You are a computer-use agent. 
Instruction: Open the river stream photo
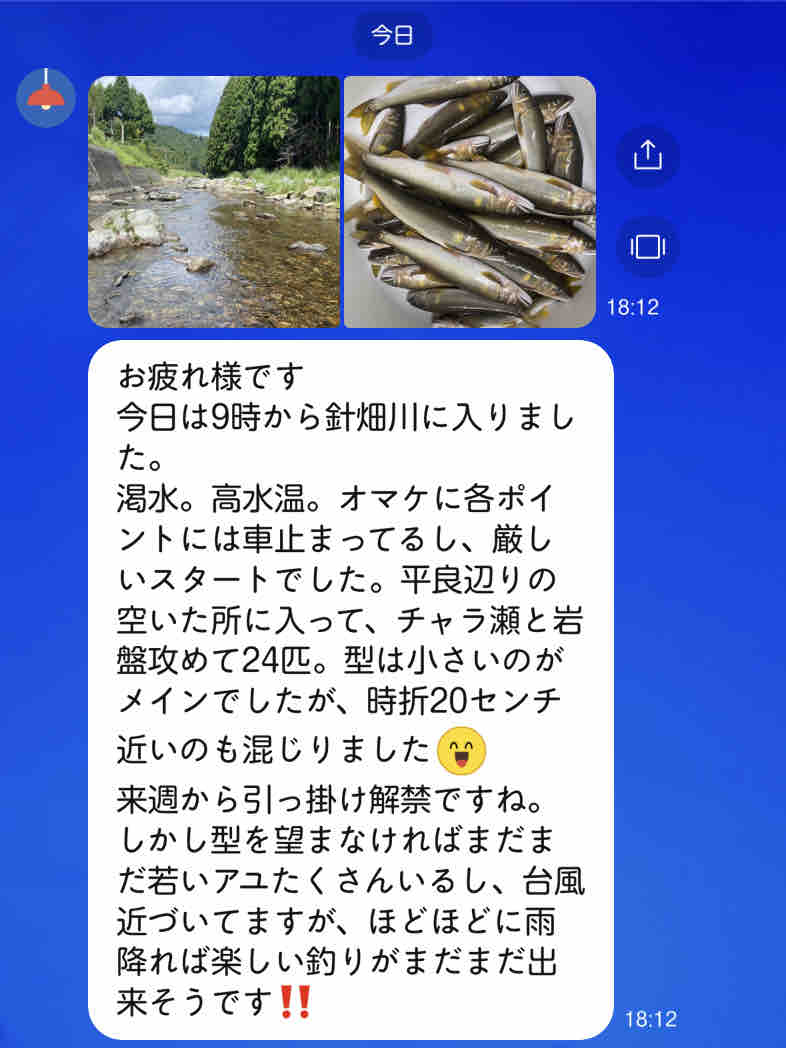(x=214, y=201)
